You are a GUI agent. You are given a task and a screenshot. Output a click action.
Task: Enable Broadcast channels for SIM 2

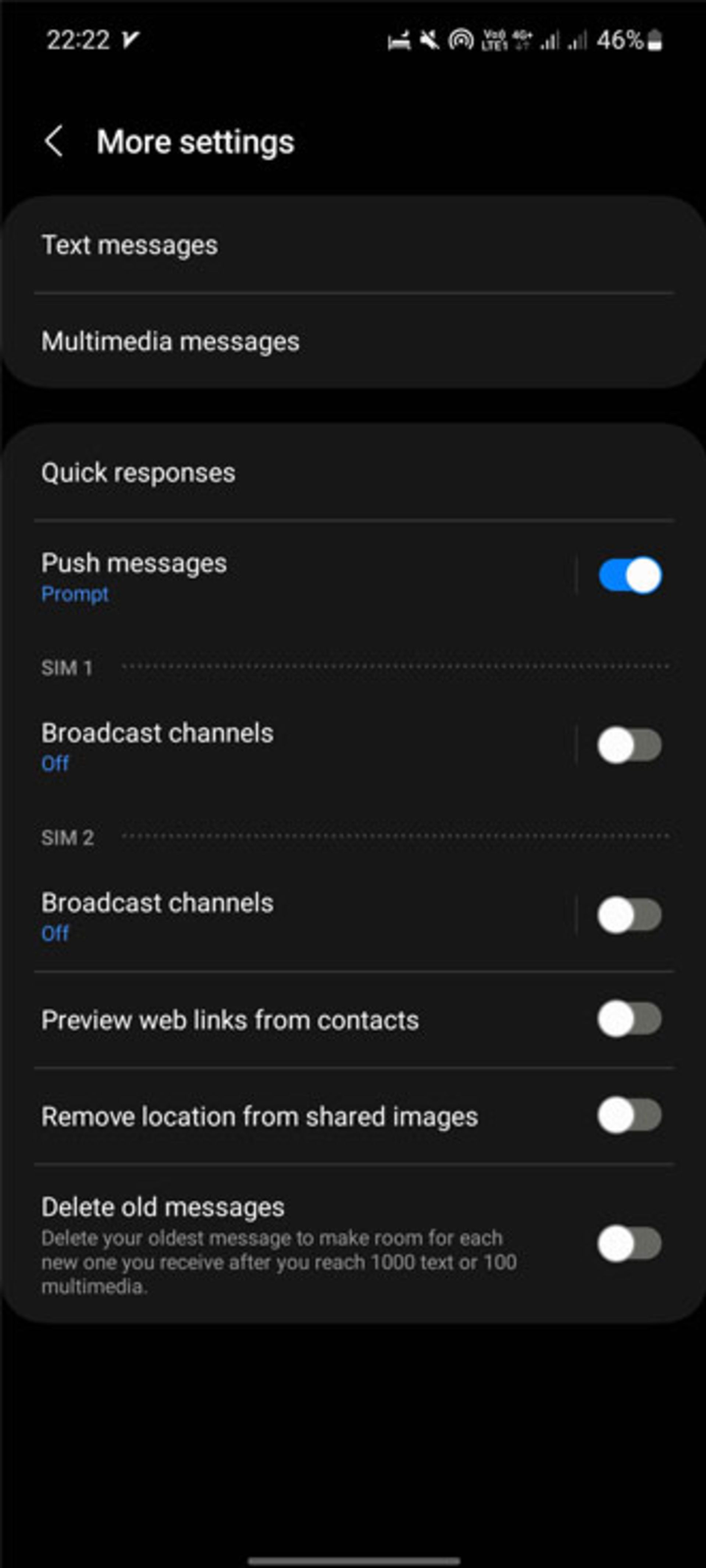pos(629,915)
